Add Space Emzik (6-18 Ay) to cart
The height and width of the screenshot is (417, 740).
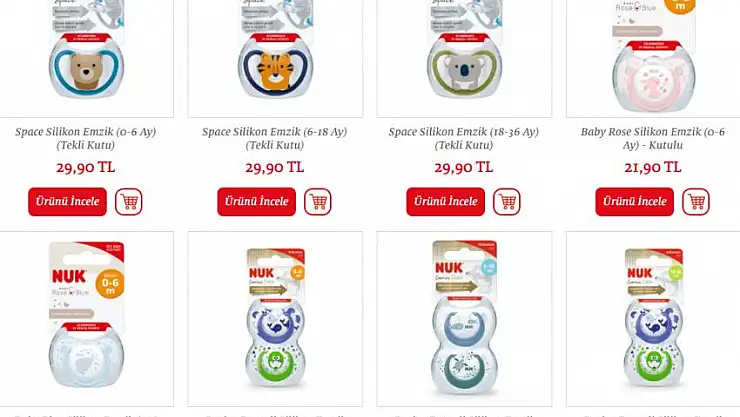(317, 202)
